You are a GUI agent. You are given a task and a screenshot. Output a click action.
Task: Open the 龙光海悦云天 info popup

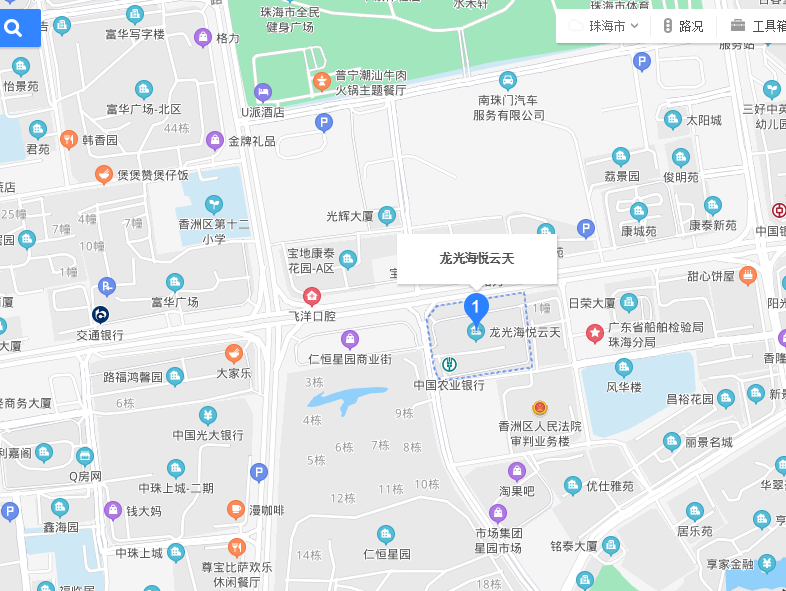point(476,258)
